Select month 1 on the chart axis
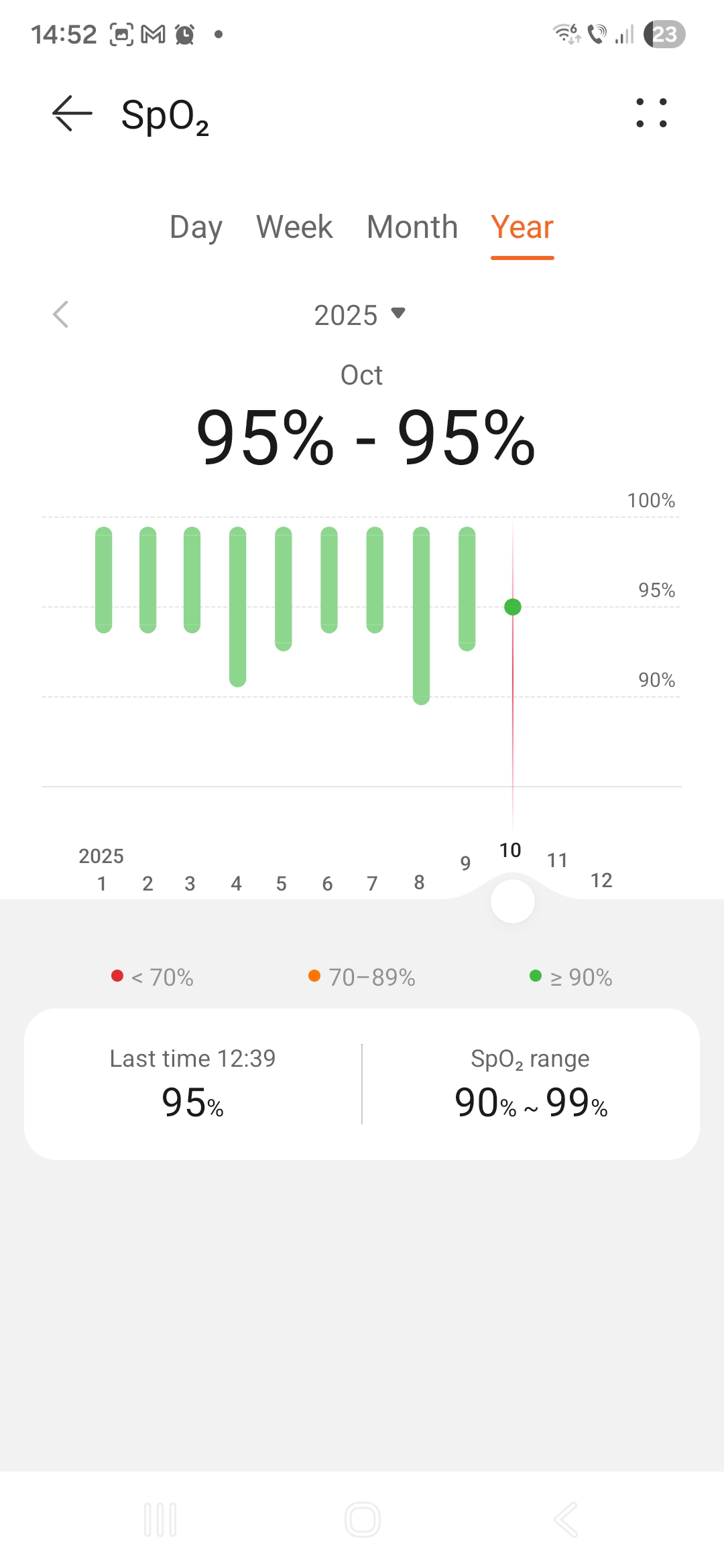Viewport: 724px width, 1568px height. point(102,884)
